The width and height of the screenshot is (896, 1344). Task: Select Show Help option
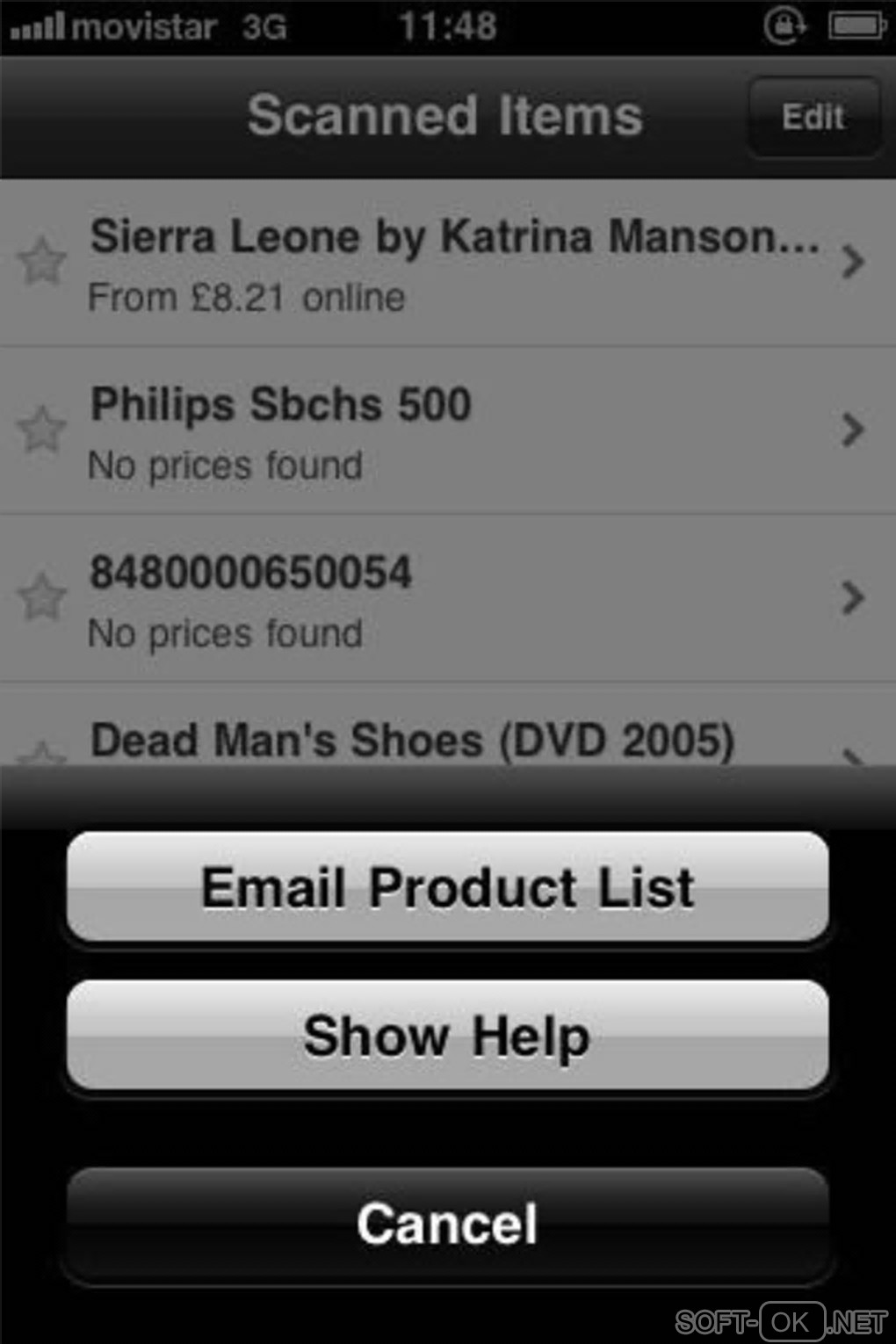tap(447, 1036)
